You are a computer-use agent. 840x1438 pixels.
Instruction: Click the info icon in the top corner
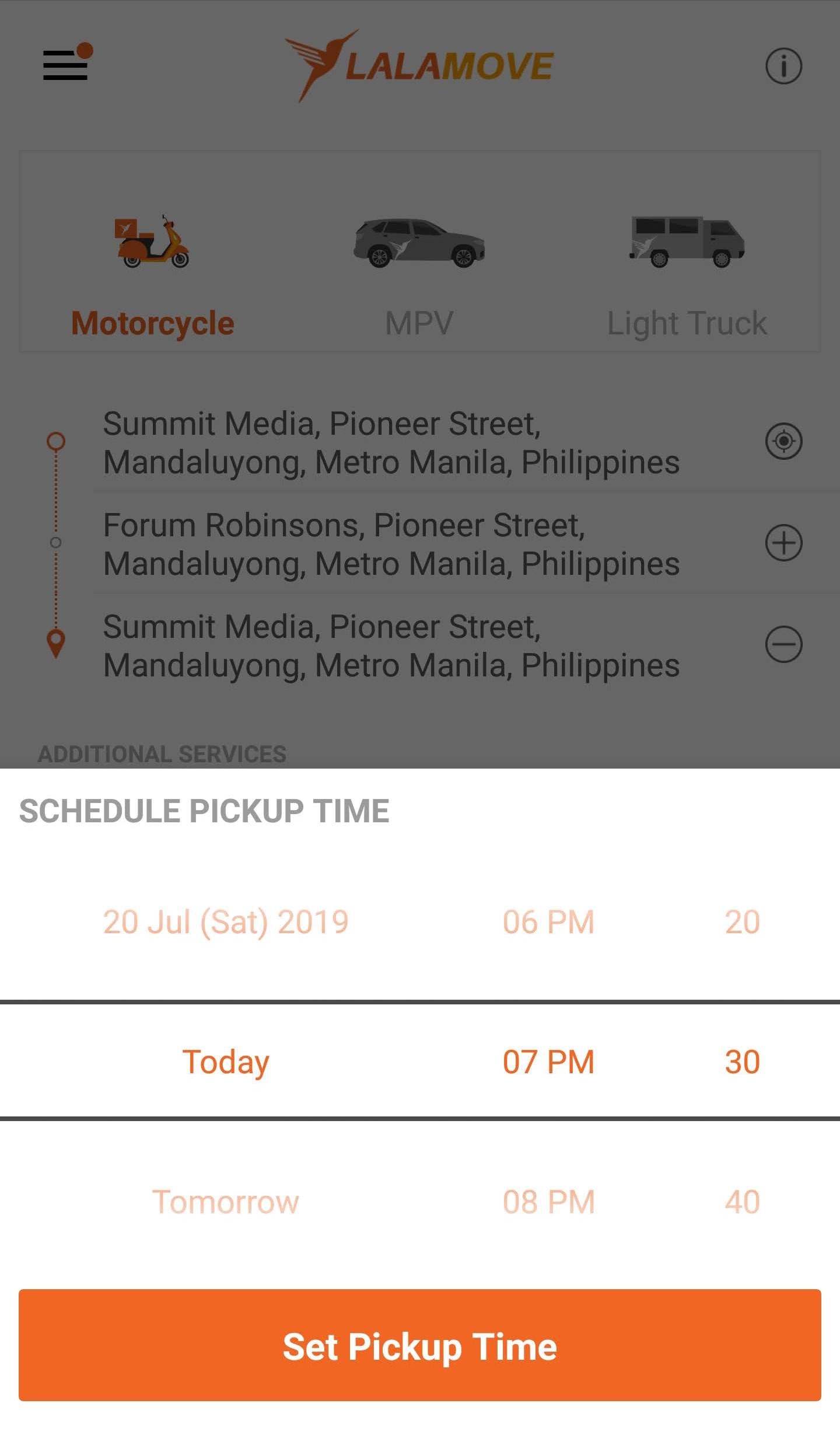tap(784, 66)
